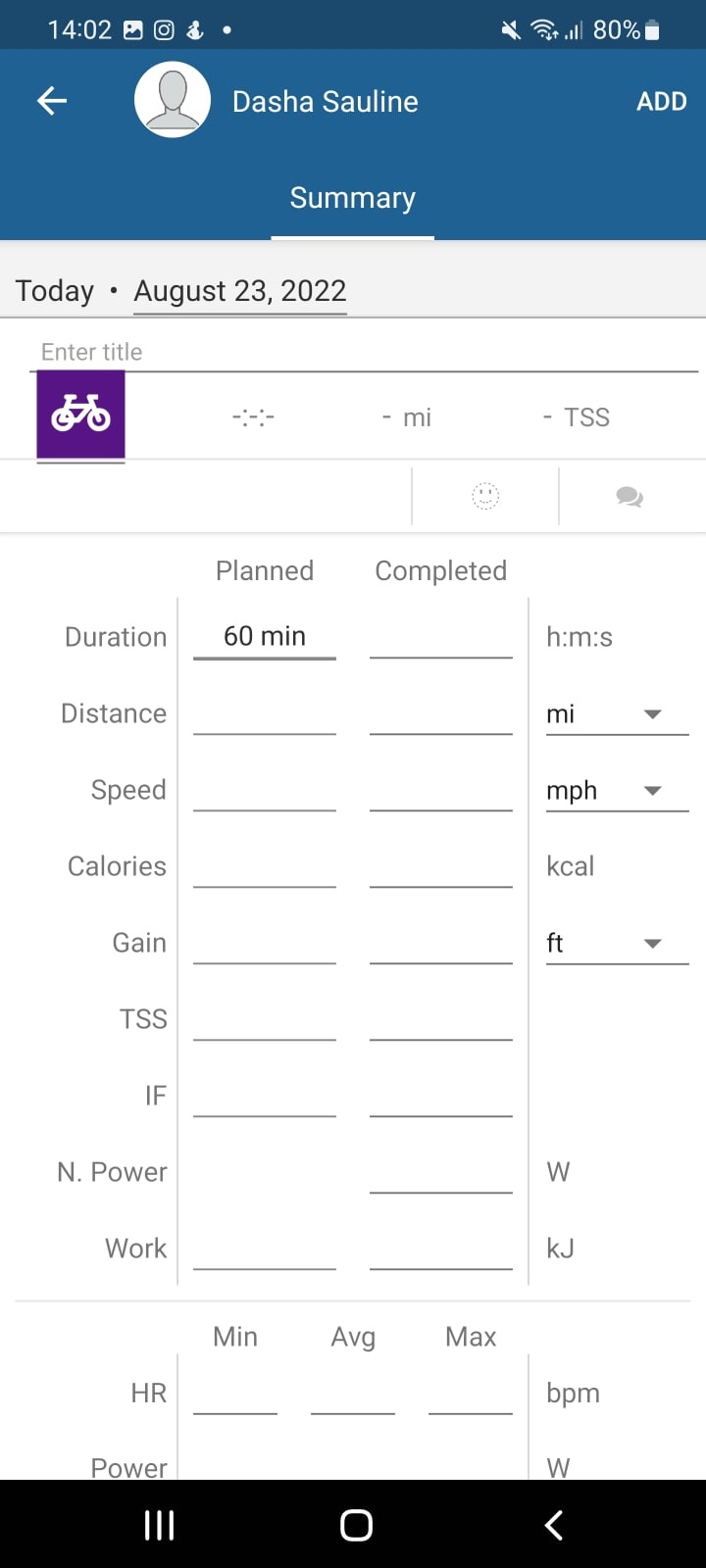Open the gain unit ft dropdown
Screen dimensions: 706x1568
click(616, 943)
